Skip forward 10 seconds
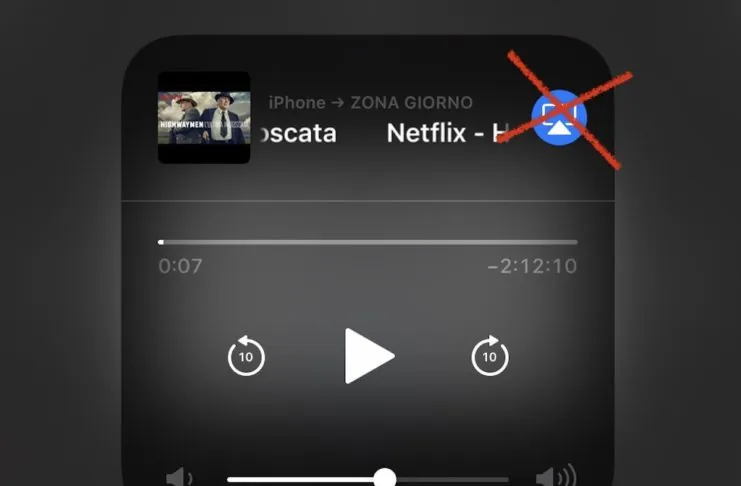The width and height of the screenshot is (741, 486). [x=490, y=356]
